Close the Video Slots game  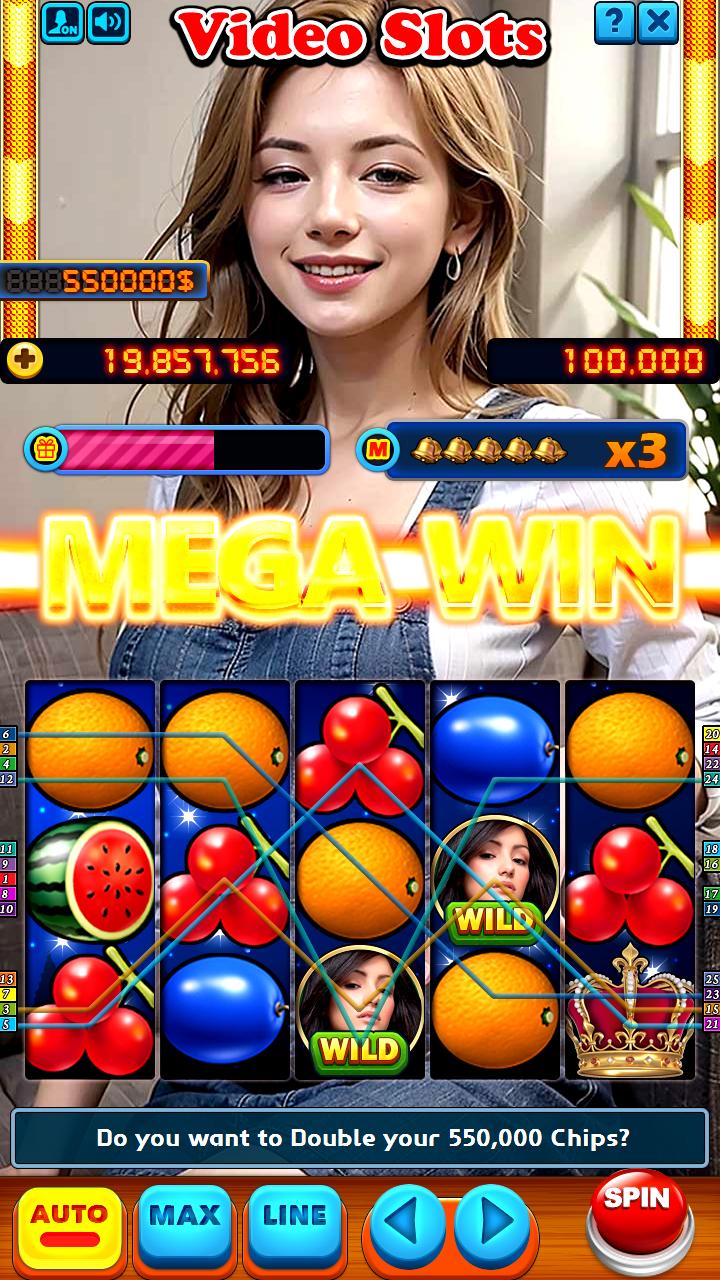pos(659,22)
